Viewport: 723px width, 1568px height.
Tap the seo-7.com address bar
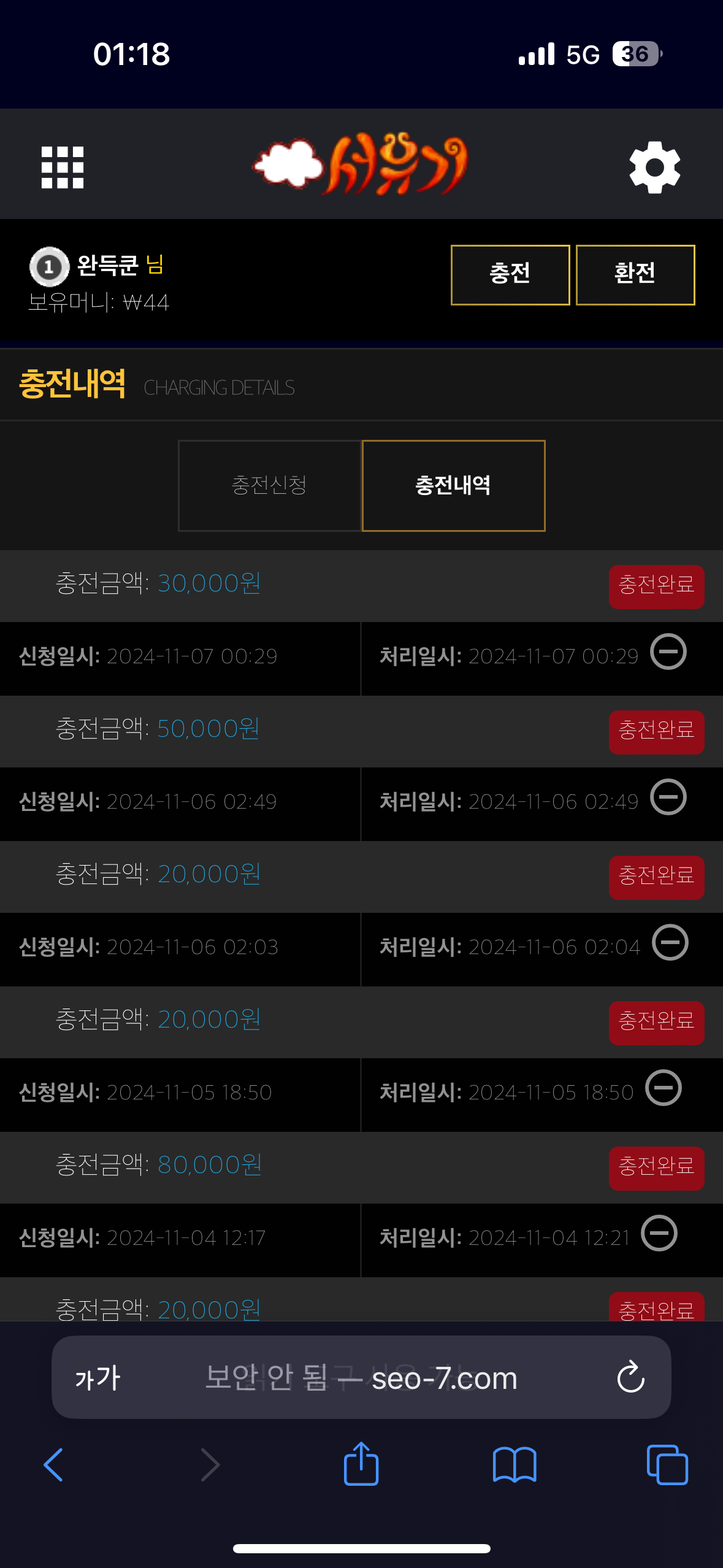coord(361,1378)
